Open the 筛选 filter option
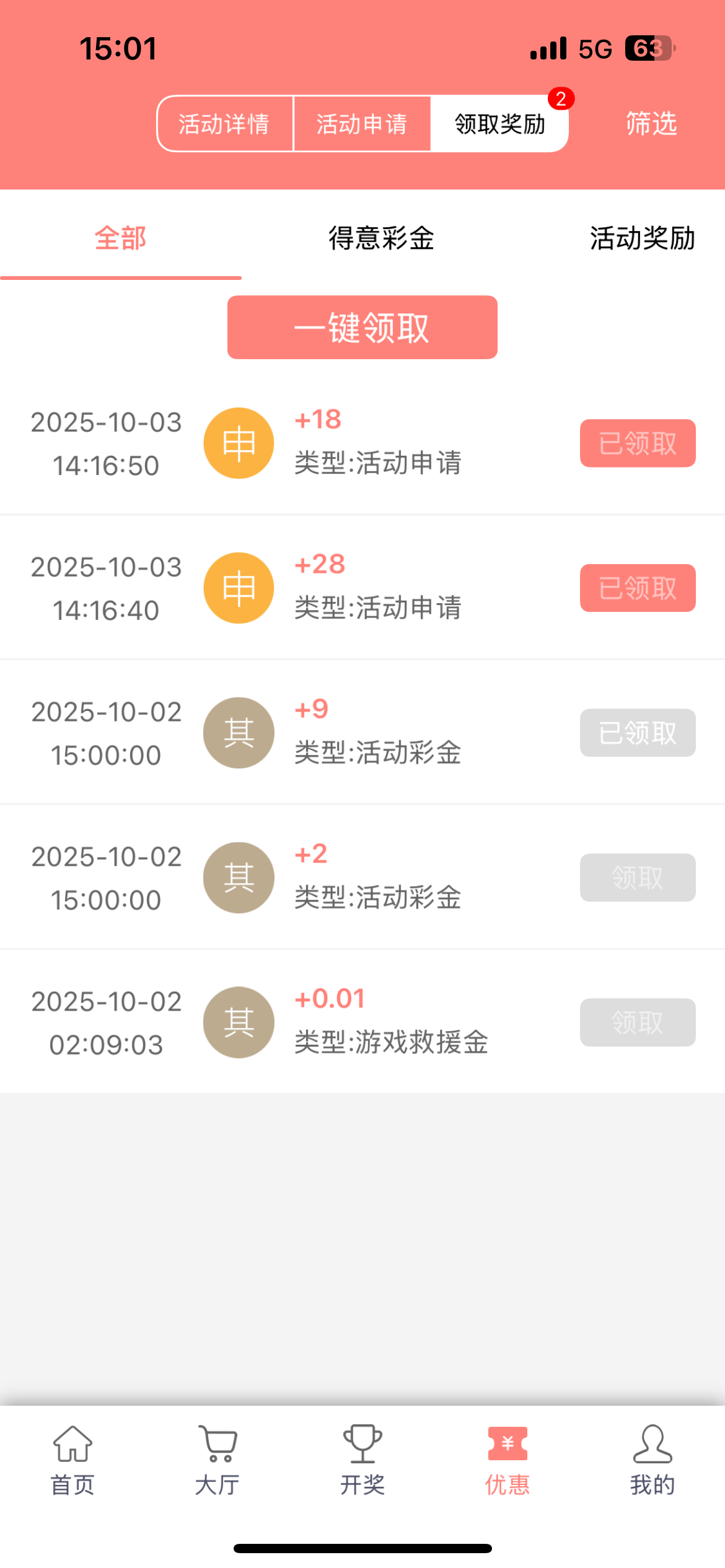The height and width of the screenshot is (1568, 725). pos(651,124)
